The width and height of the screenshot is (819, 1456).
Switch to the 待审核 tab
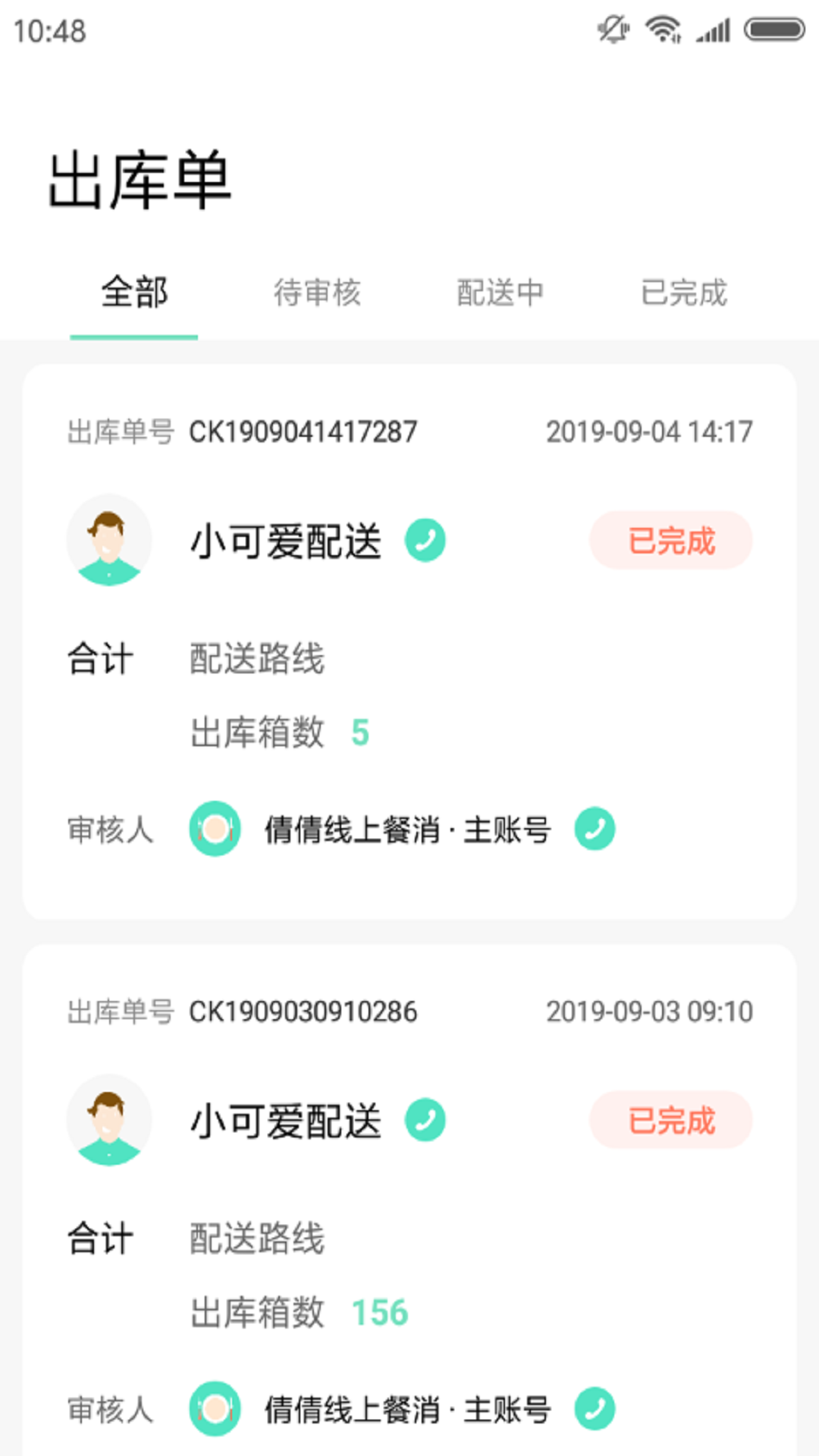click(x=318, y=294)
